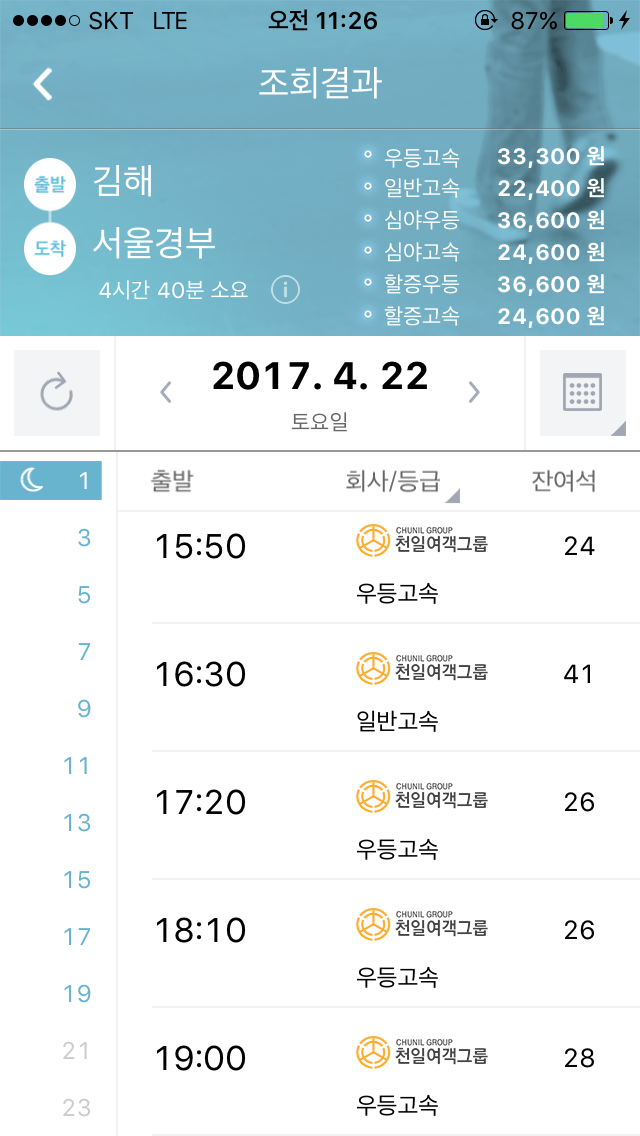The width and height of the screenshot is (640, 1136).
Task: Choose the 19:00 departure
Action: [x=396, y=1072]
